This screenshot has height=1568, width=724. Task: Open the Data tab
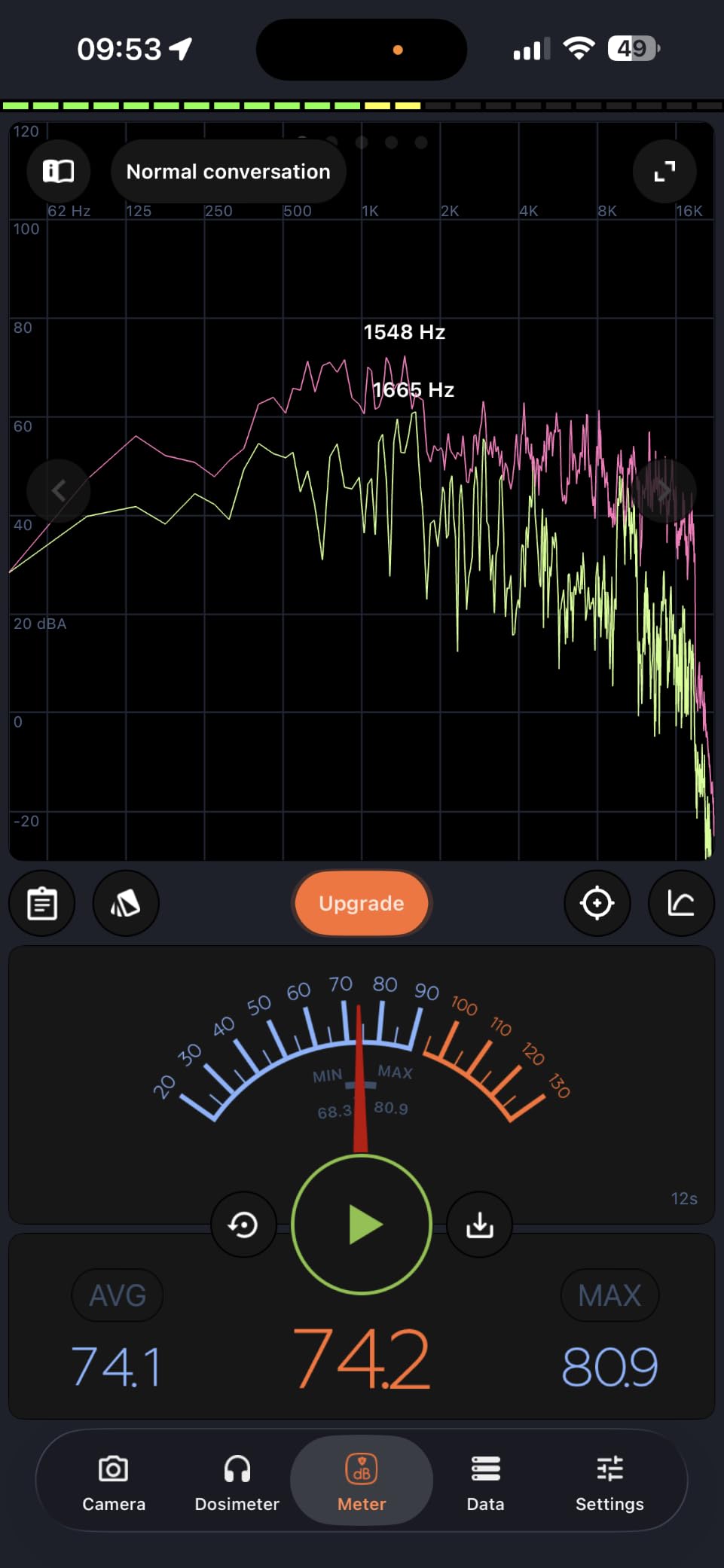click(485, 1482)
